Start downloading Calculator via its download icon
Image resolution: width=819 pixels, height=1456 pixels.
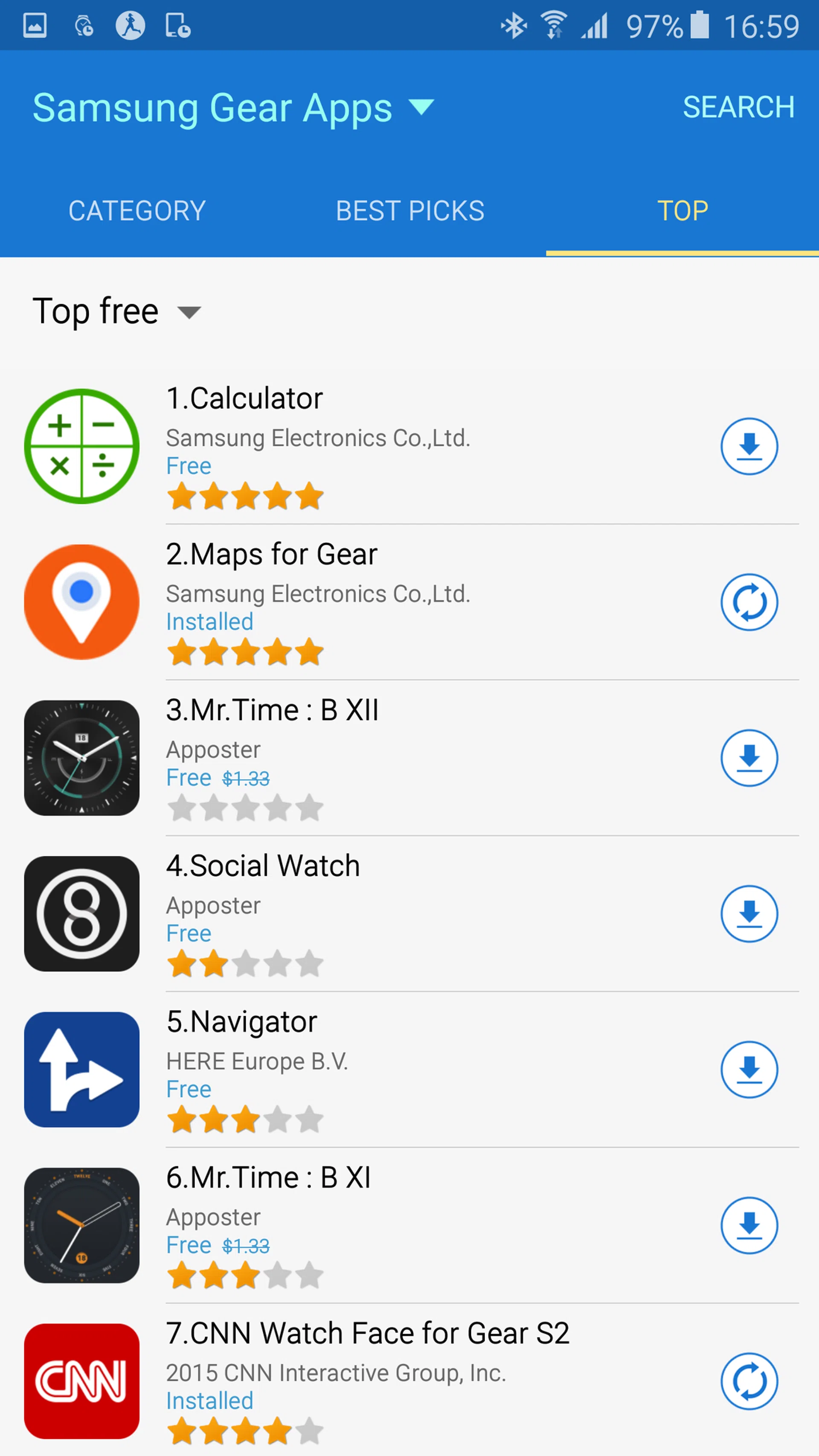749,446
